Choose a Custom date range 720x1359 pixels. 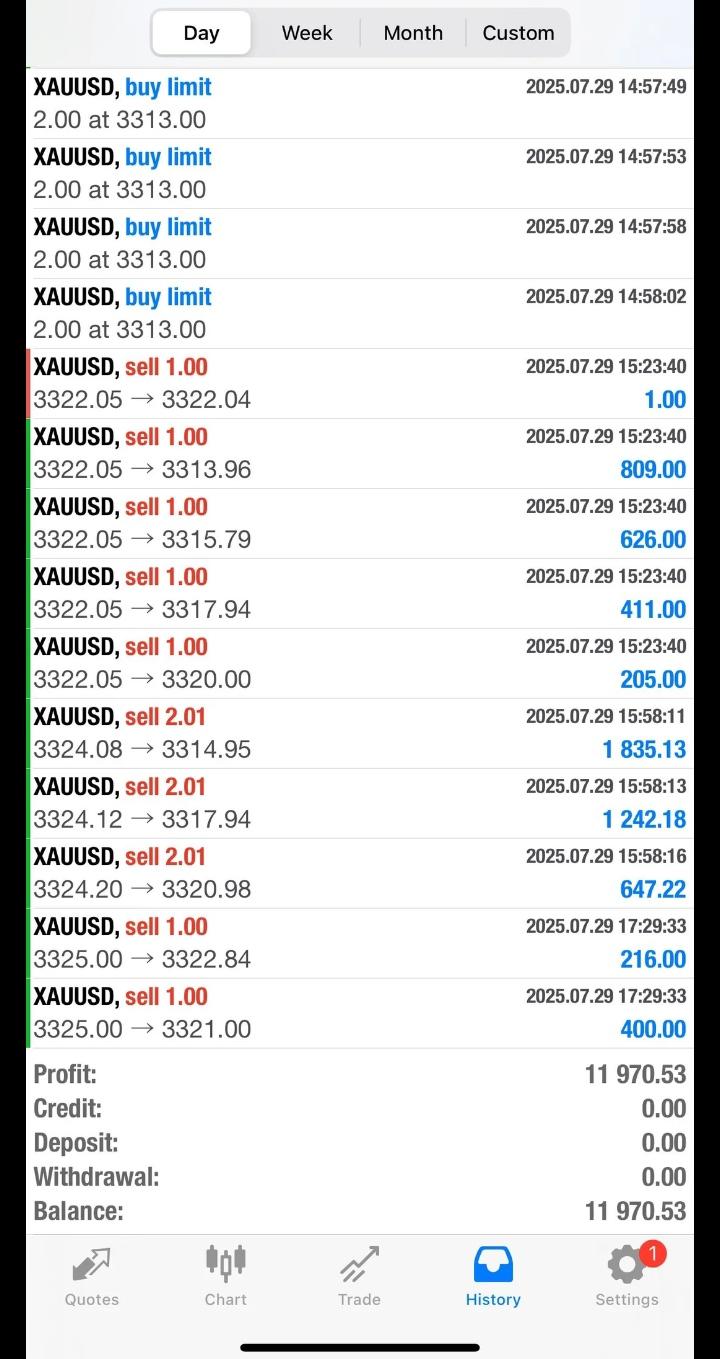[x=518, y=33]
